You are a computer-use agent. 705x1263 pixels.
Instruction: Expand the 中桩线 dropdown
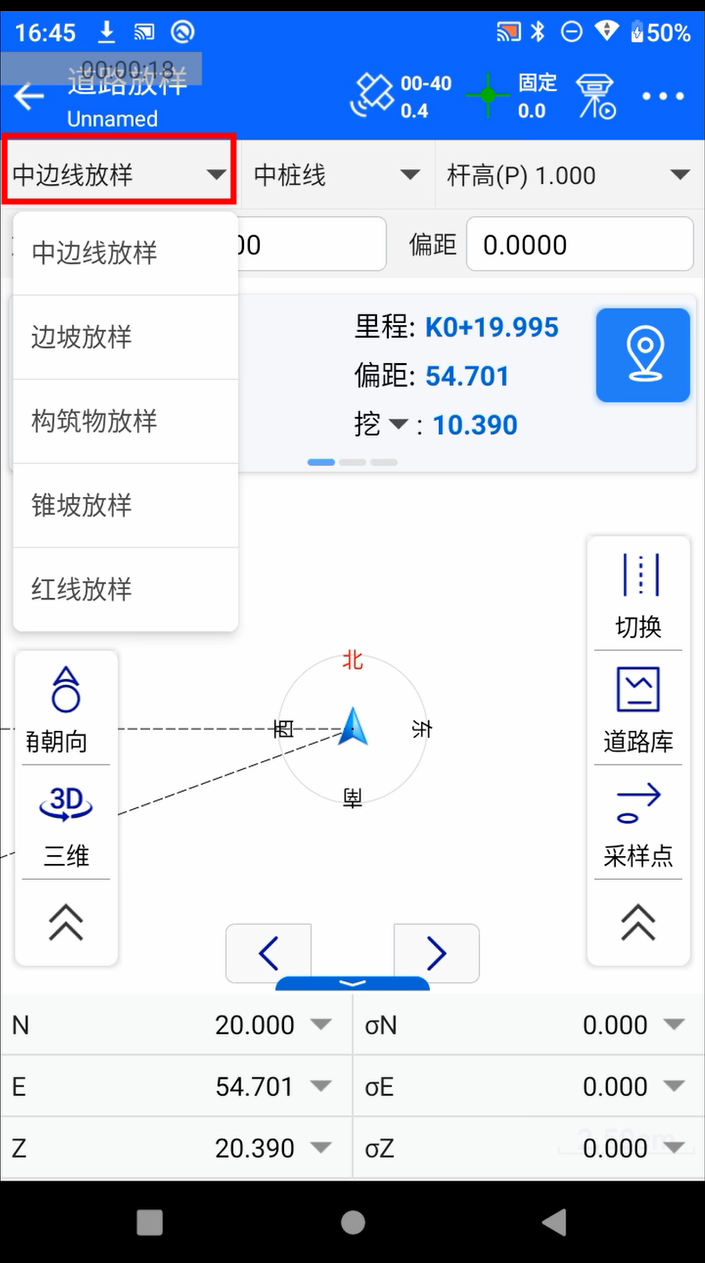[337, 175]
